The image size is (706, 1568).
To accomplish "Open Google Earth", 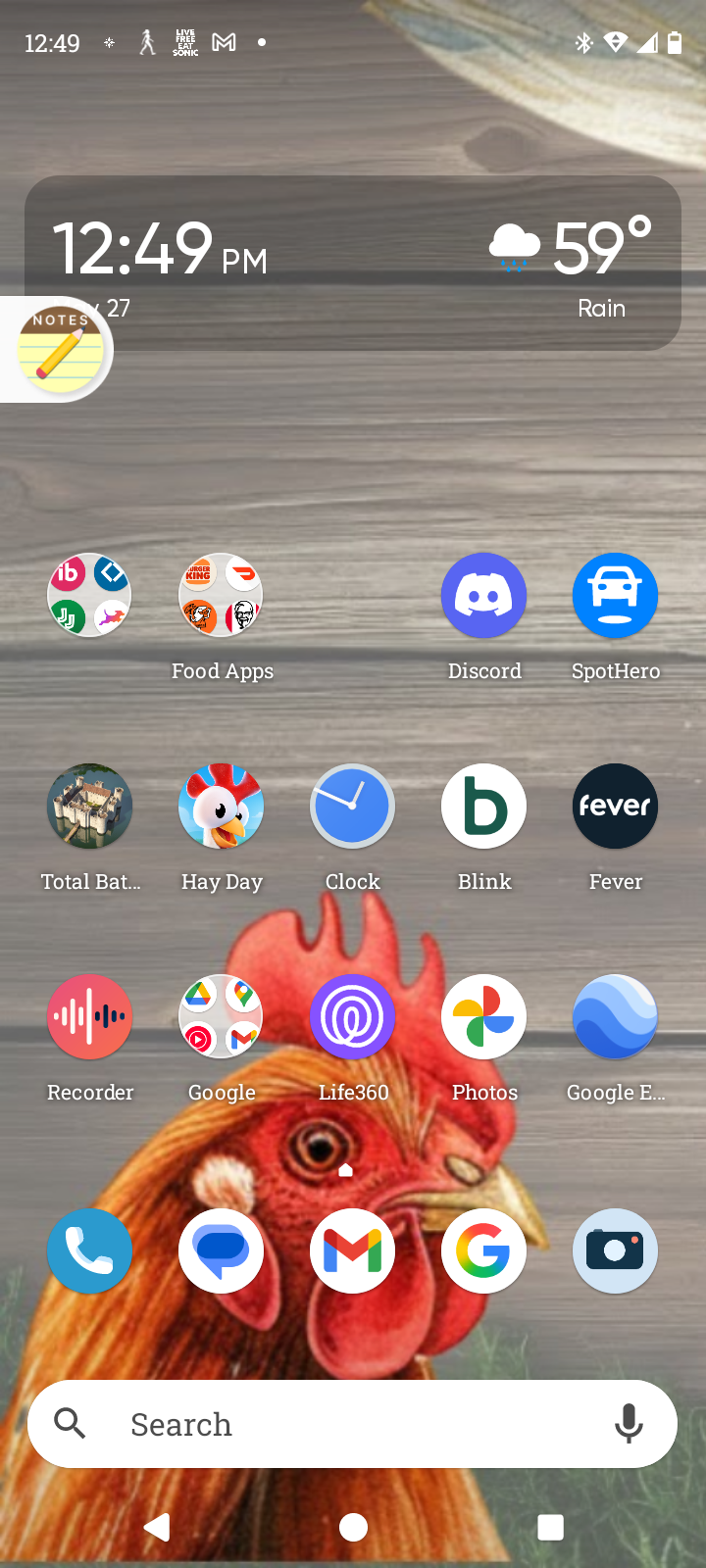I will [615, 1017].
